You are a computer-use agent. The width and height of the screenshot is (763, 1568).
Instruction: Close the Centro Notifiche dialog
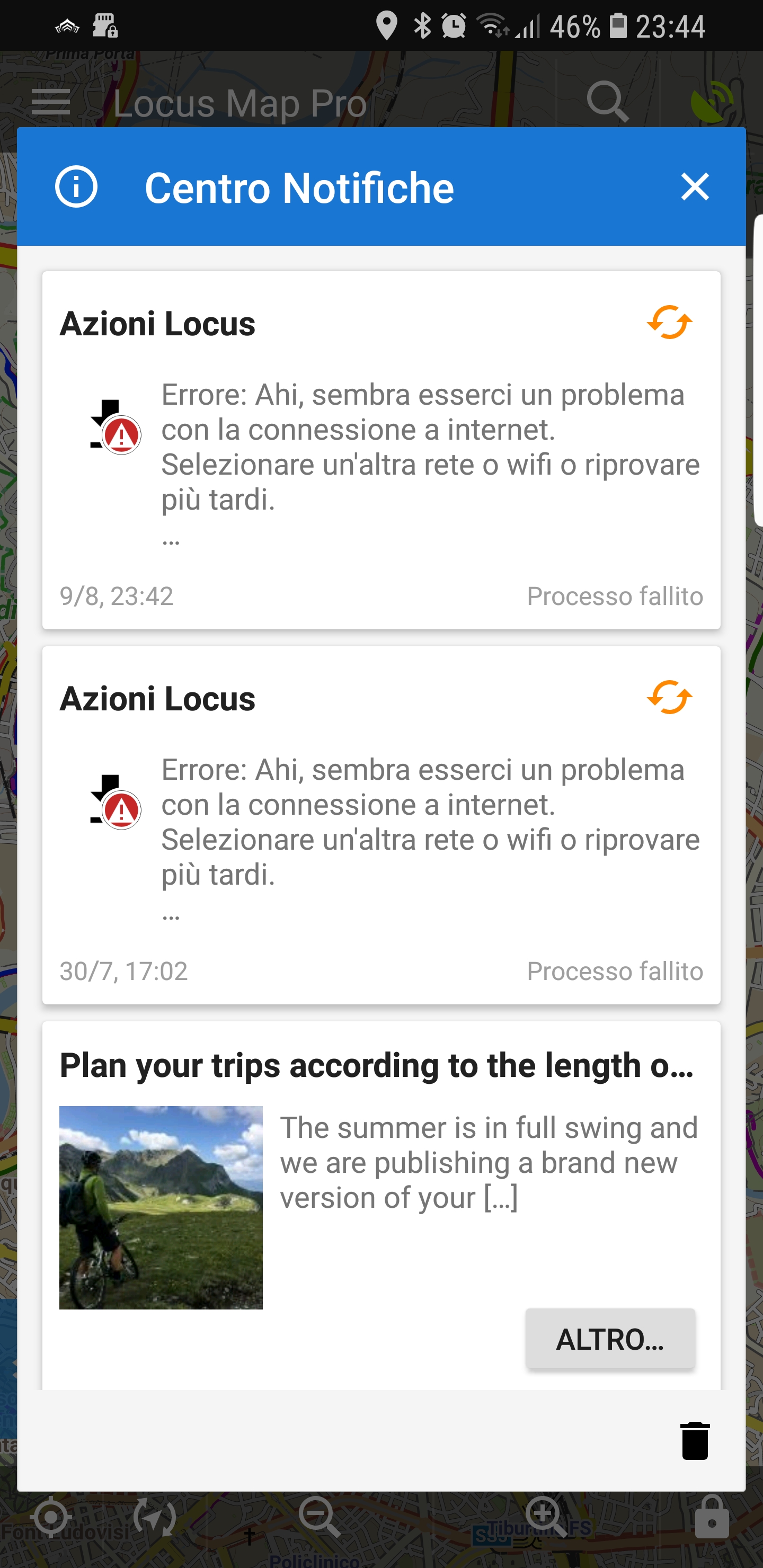pos(694,186)
